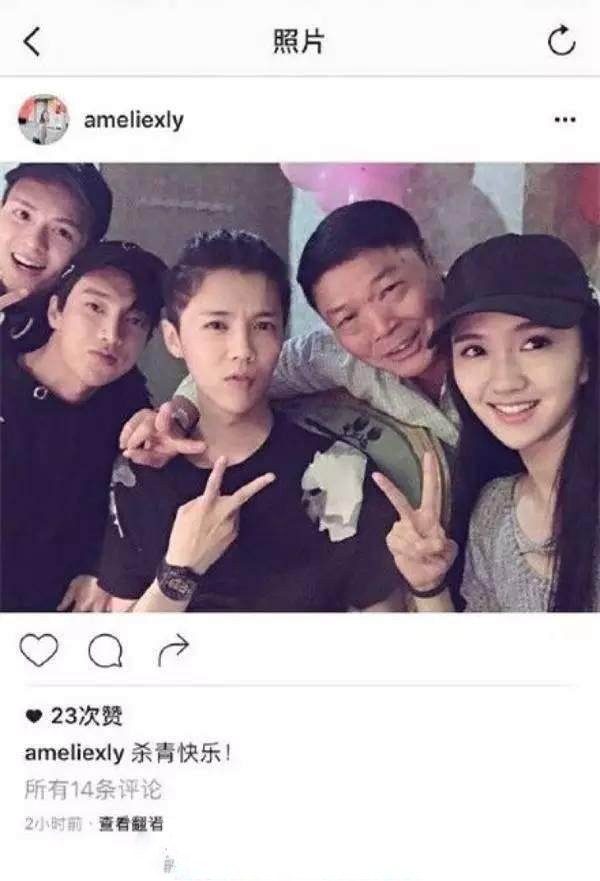The width and height of the screenshot is (600, 881).
Task: Open the post's three-dot options menu
Action: point(564,120)
